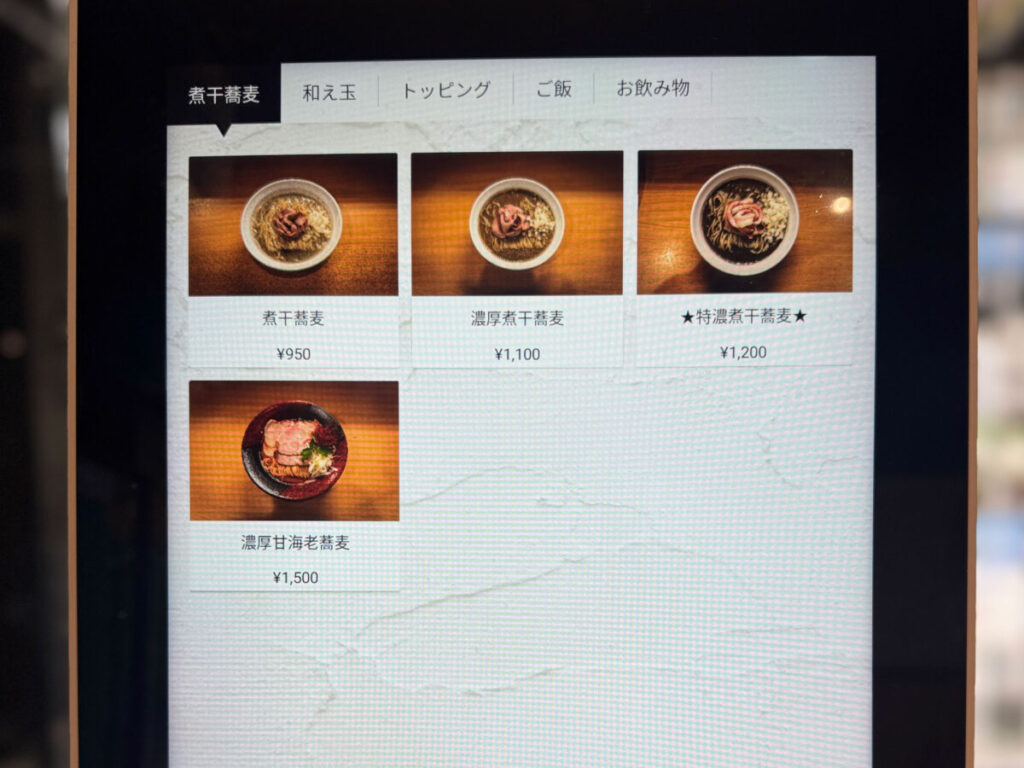Screen dimensions: 1024x768
Task: Order the ★特濃煮干蕎麦★ ¥1,200 item
Action: coord(744,256)
